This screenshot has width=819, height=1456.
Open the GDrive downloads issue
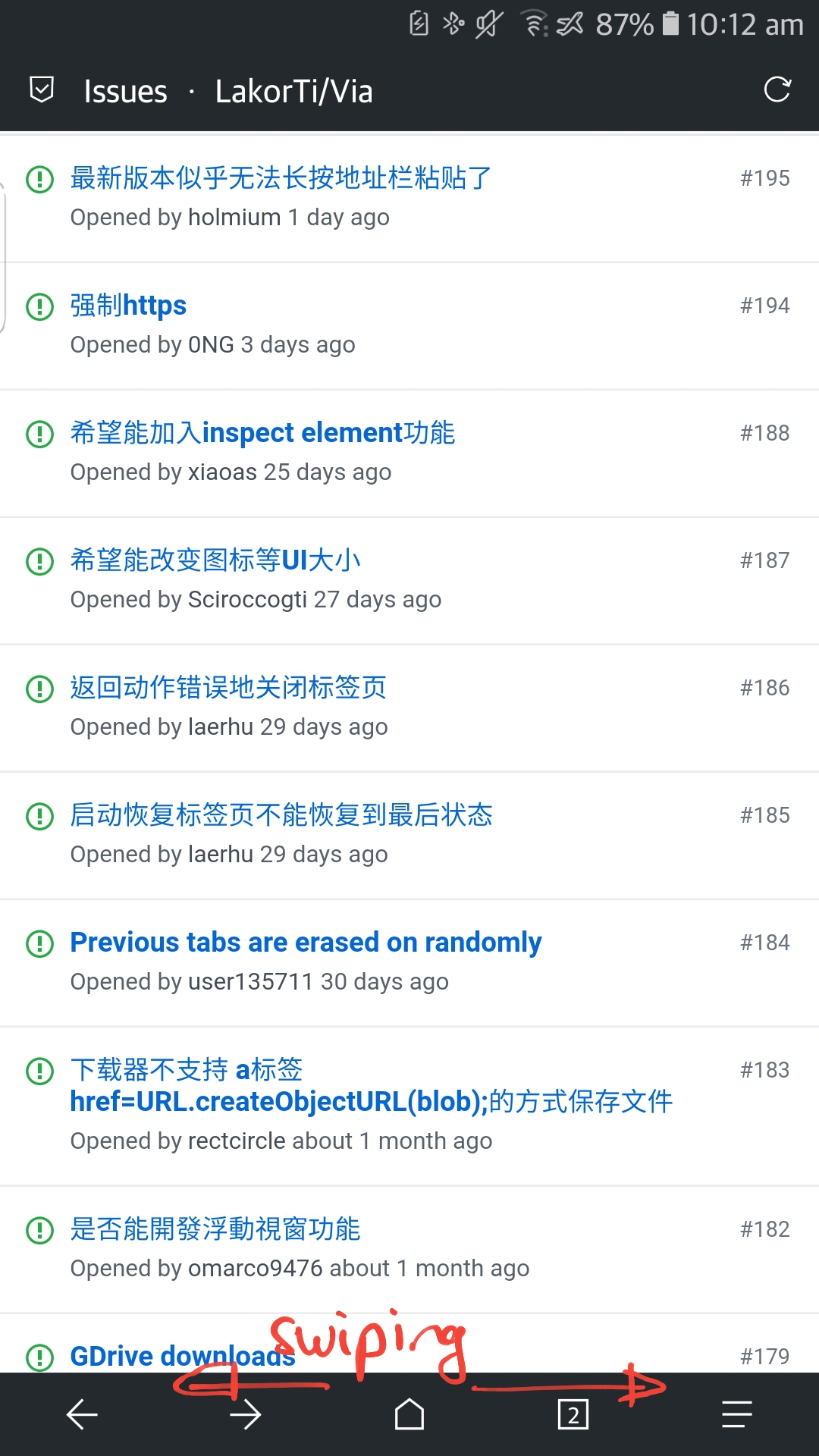(182, 1356)
